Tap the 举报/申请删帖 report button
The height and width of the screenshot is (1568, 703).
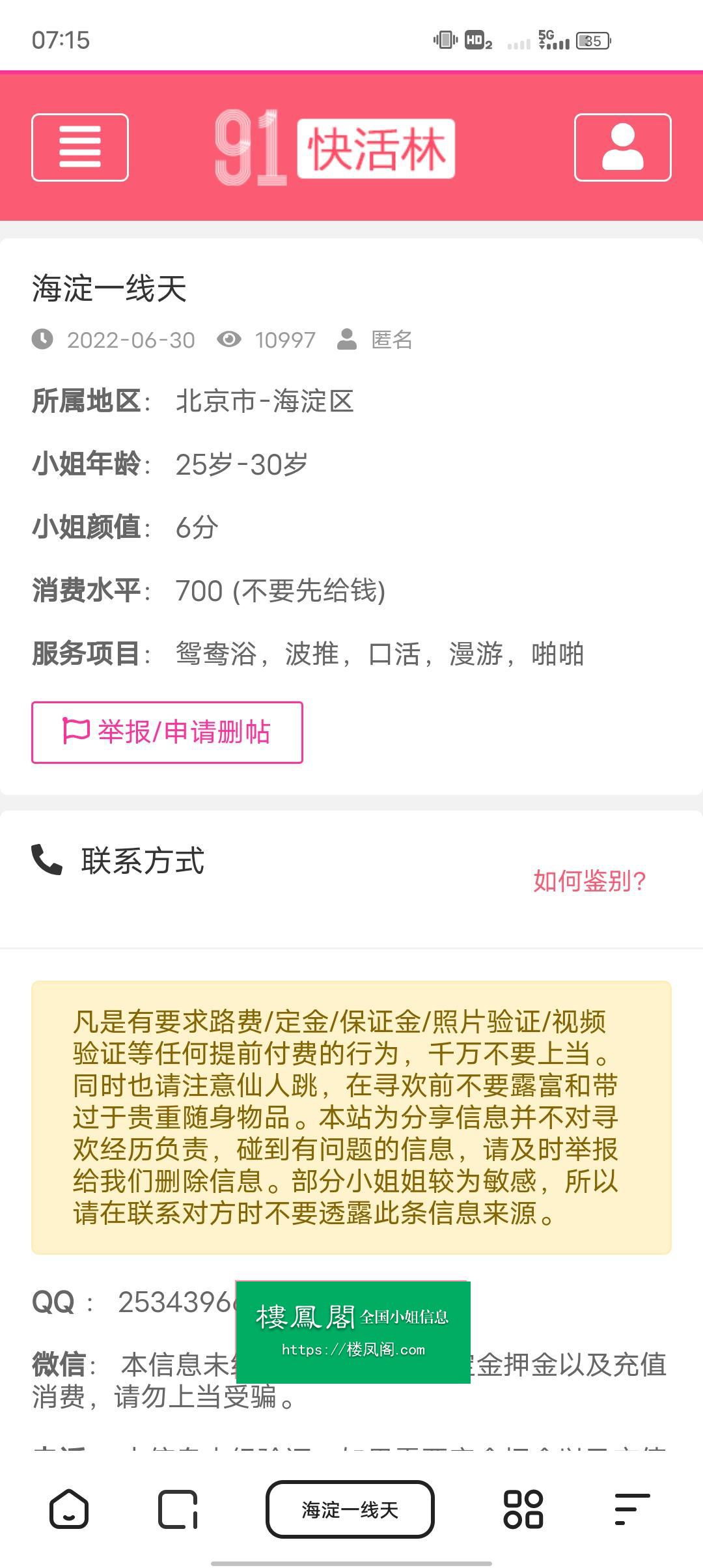coord(167,732)
